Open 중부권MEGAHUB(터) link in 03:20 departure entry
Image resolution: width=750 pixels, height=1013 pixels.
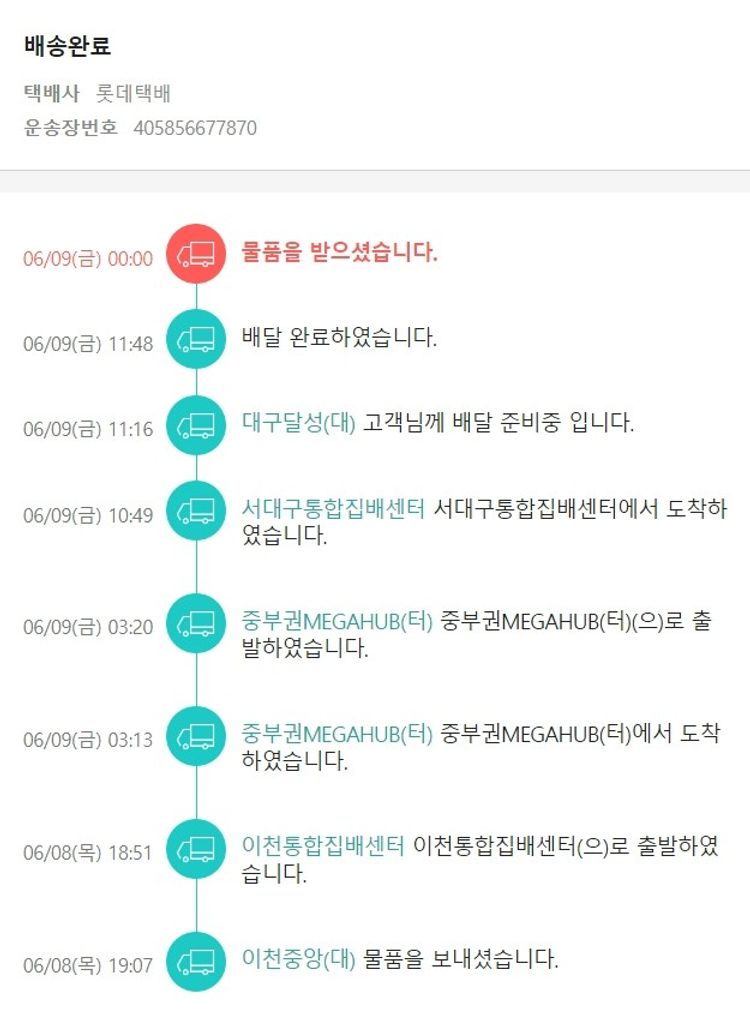[x=336, y=621]
